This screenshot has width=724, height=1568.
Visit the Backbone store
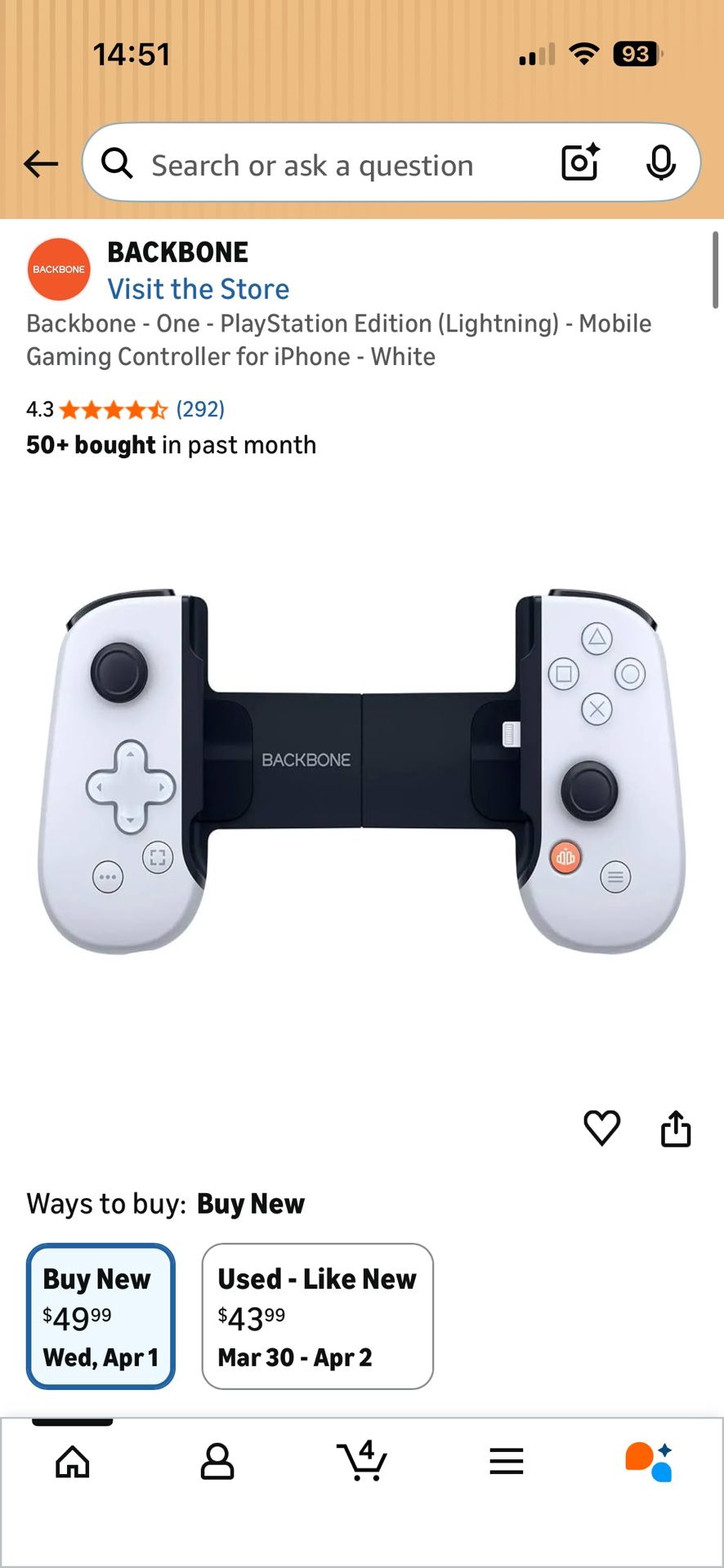pyautogui.click(x=199, y=289)
